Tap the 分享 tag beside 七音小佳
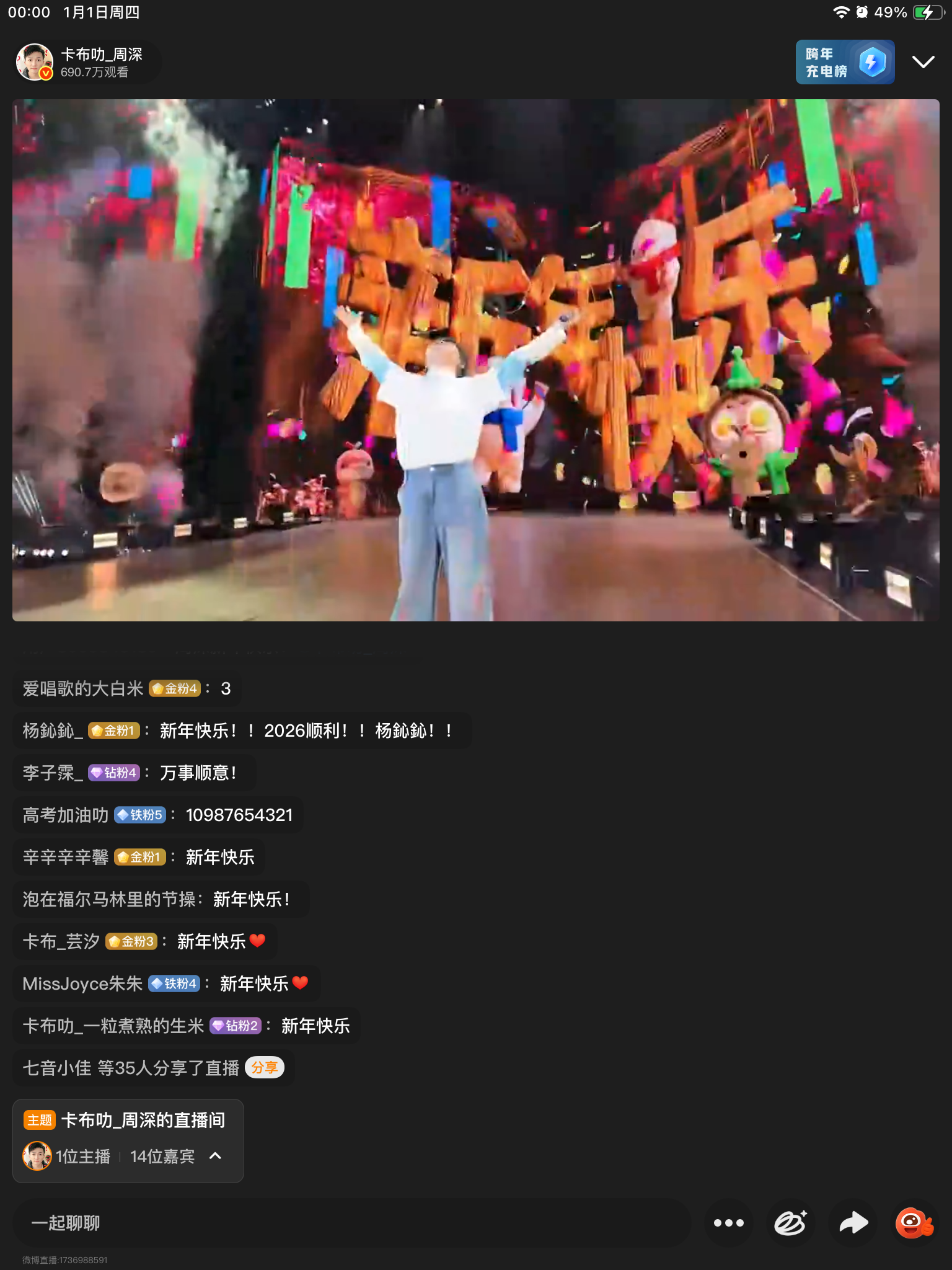The width and height of the screenshot is (952, 1270). coord(265,1067)
